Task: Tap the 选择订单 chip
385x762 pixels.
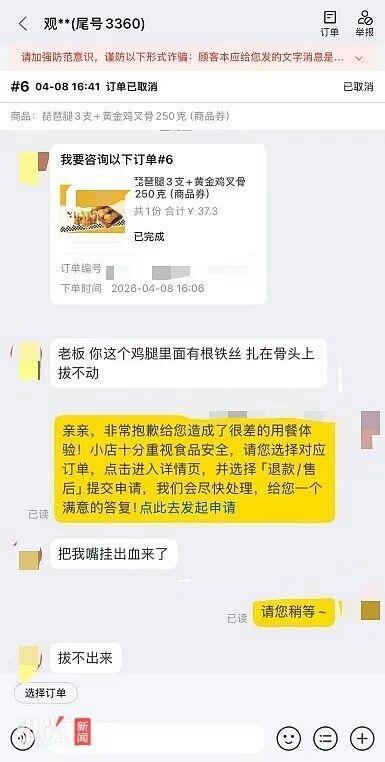Action: coord(46,693)
